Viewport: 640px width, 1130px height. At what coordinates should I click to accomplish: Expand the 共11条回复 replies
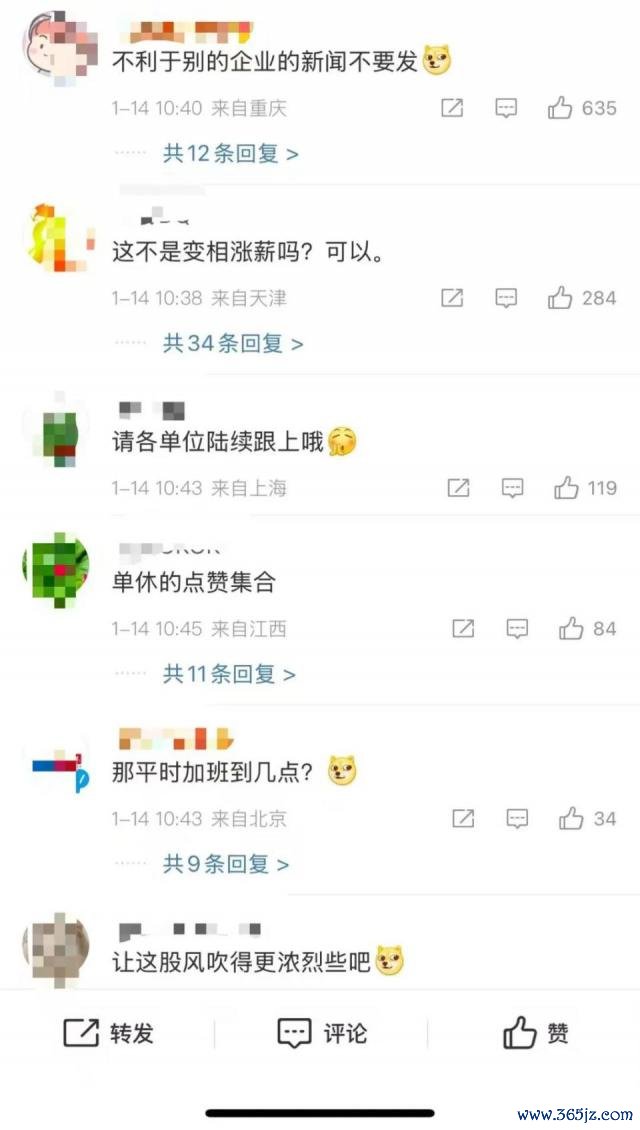(x=229, y=675)
